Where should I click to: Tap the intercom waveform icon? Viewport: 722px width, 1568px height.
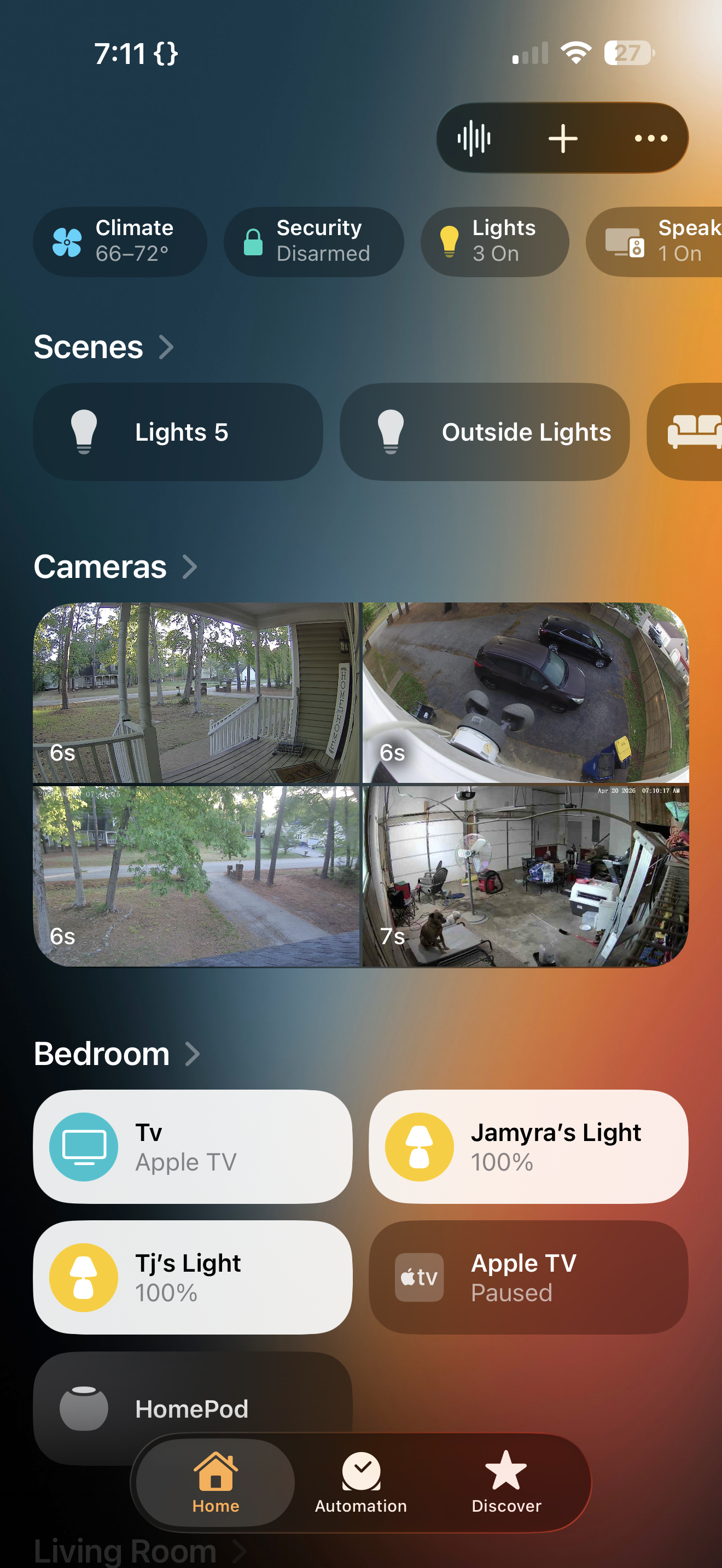[x=474, y=138]
